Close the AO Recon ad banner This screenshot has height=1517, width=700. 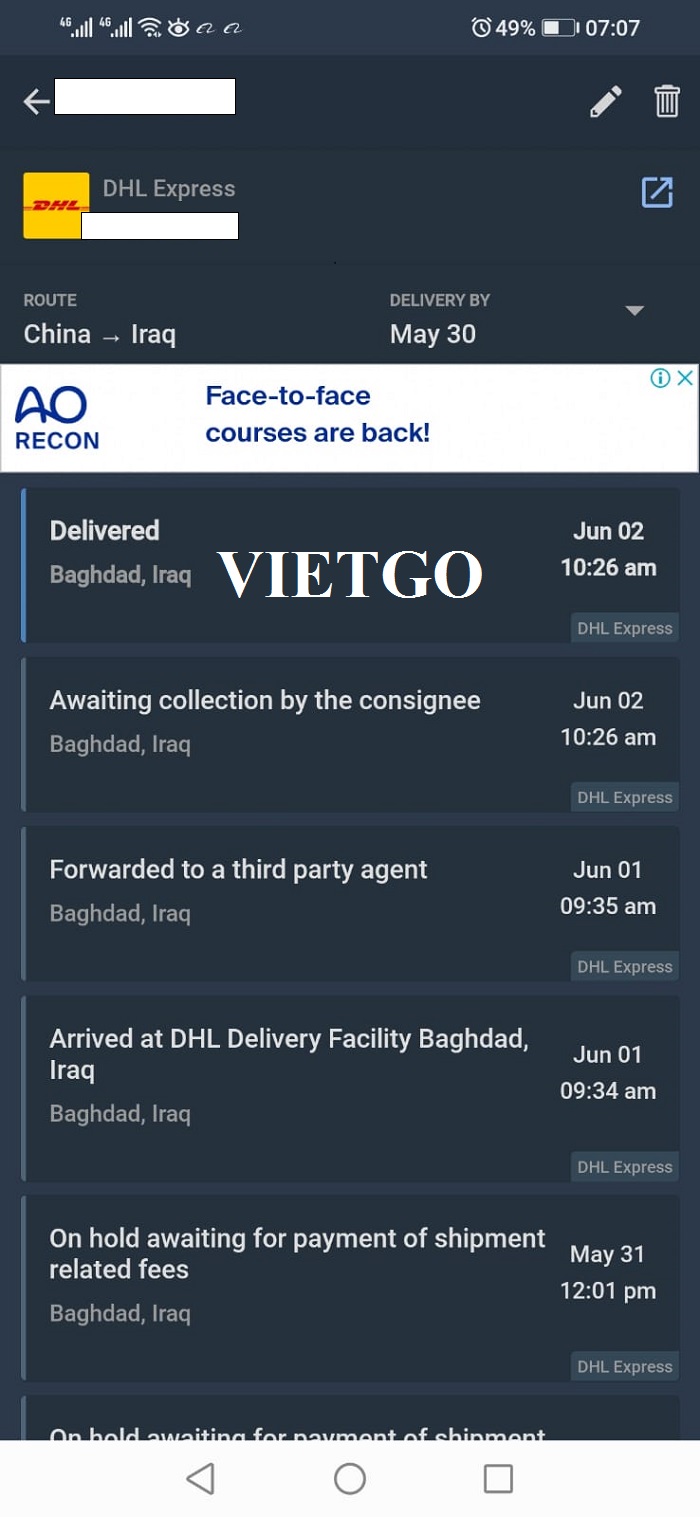tap(685, 378)
